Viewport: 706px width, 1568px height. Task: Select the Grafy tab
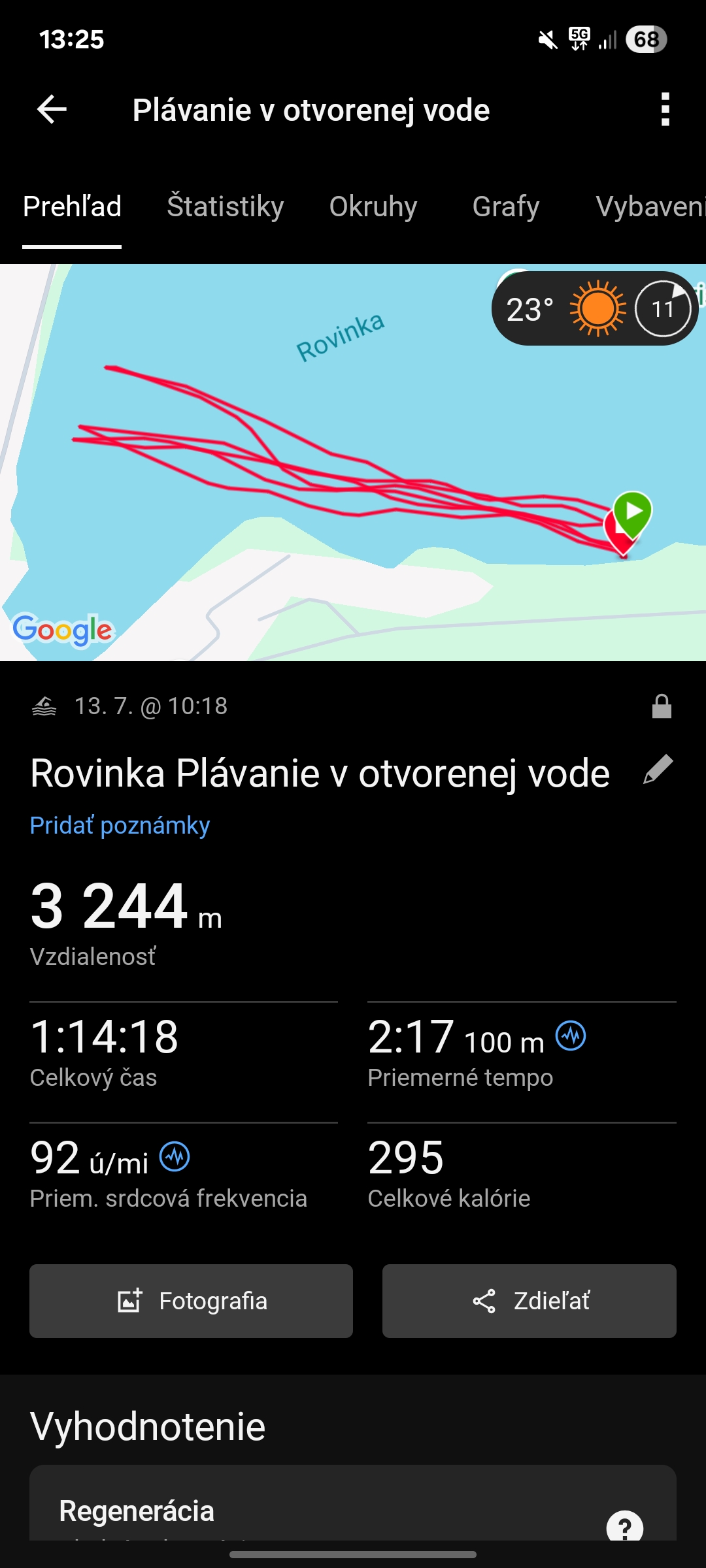tap(505, 206)
